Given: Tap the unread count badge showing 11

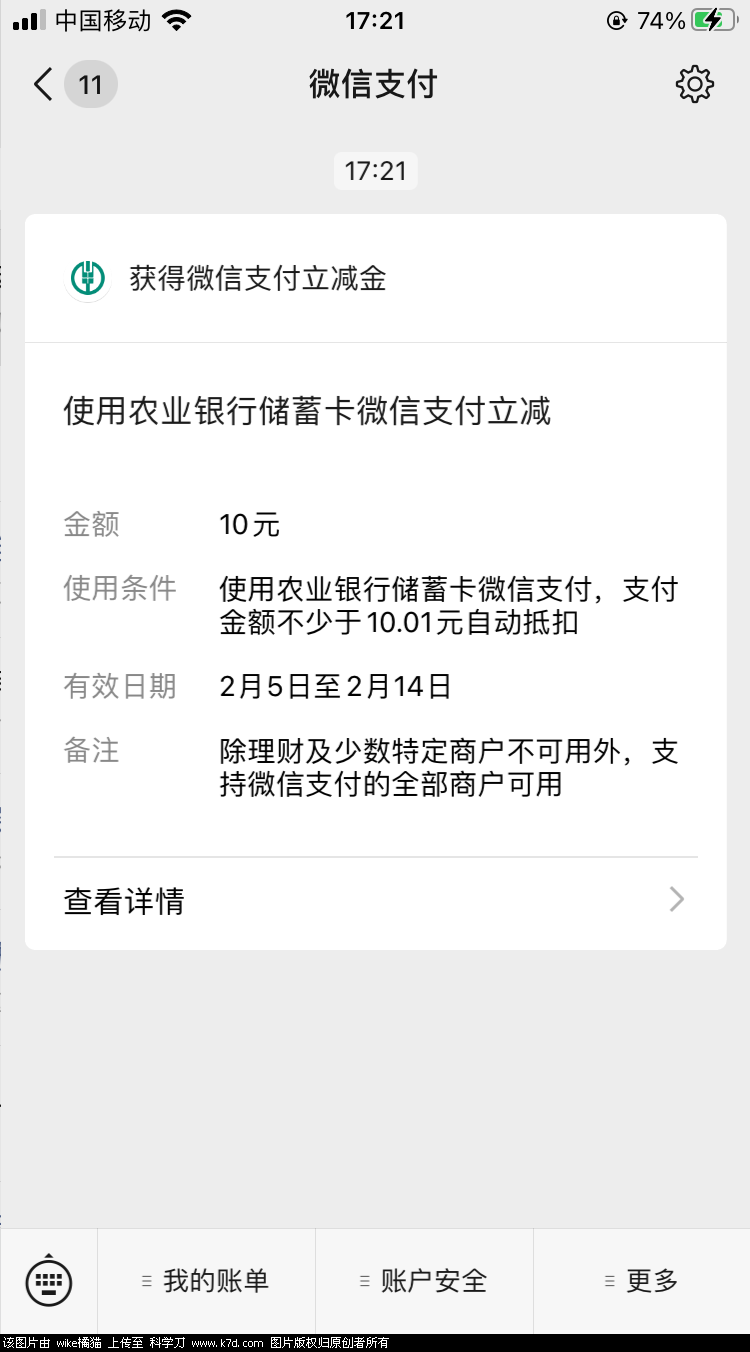Looking at the screenshot, I should (91, 84).
